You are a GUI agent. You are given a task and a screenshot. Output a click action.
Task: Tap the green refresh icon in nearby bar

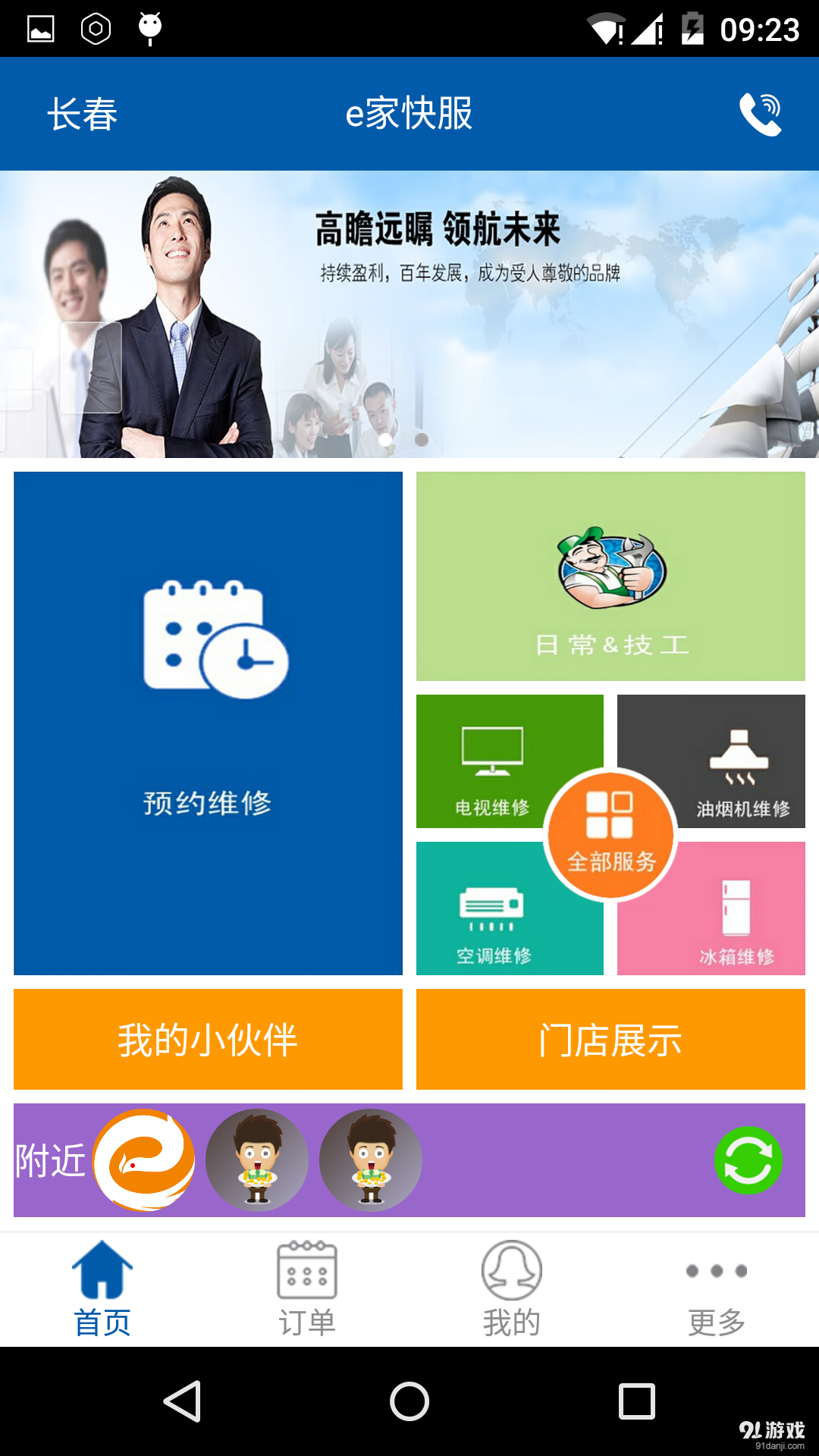point(748,1159)
